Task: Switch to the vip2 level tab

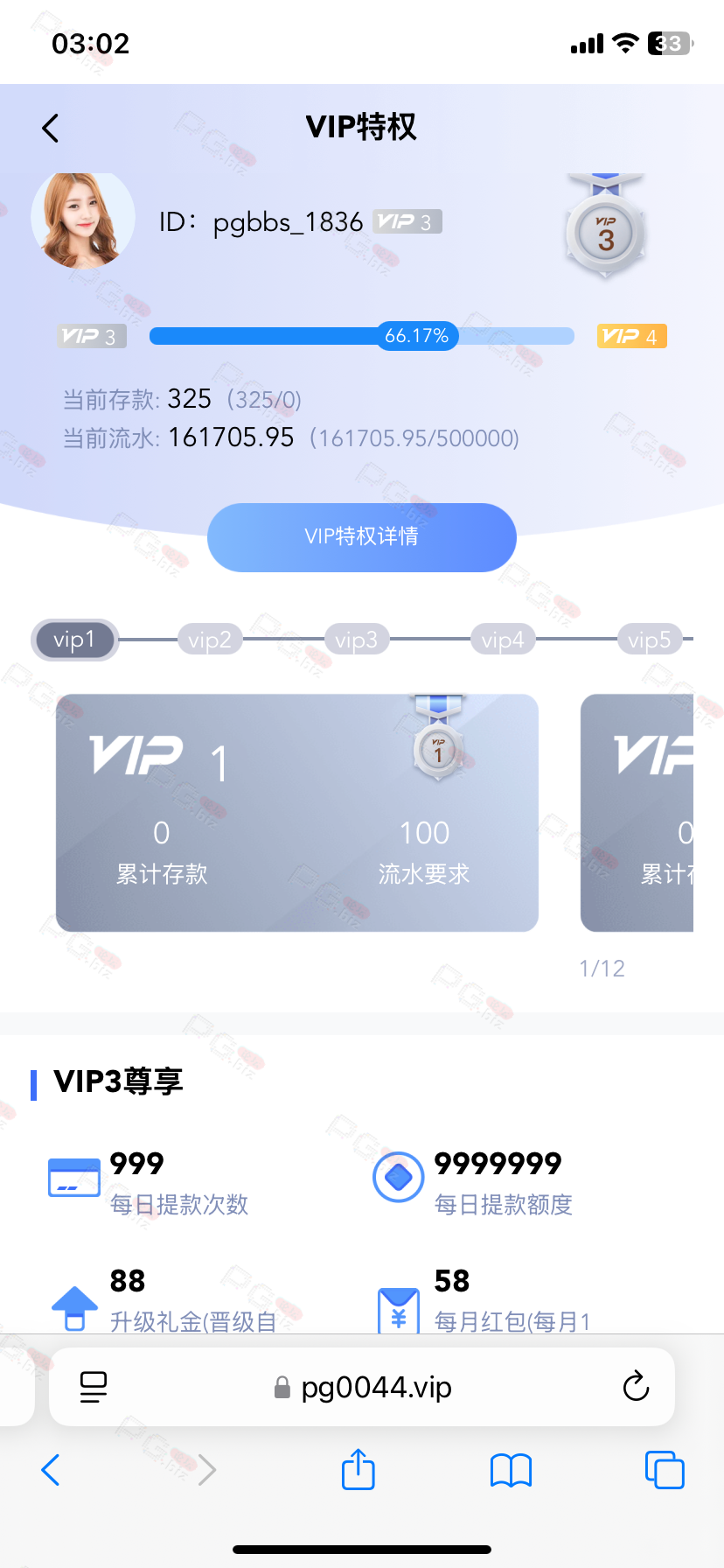Action: [x=210, y=640]
